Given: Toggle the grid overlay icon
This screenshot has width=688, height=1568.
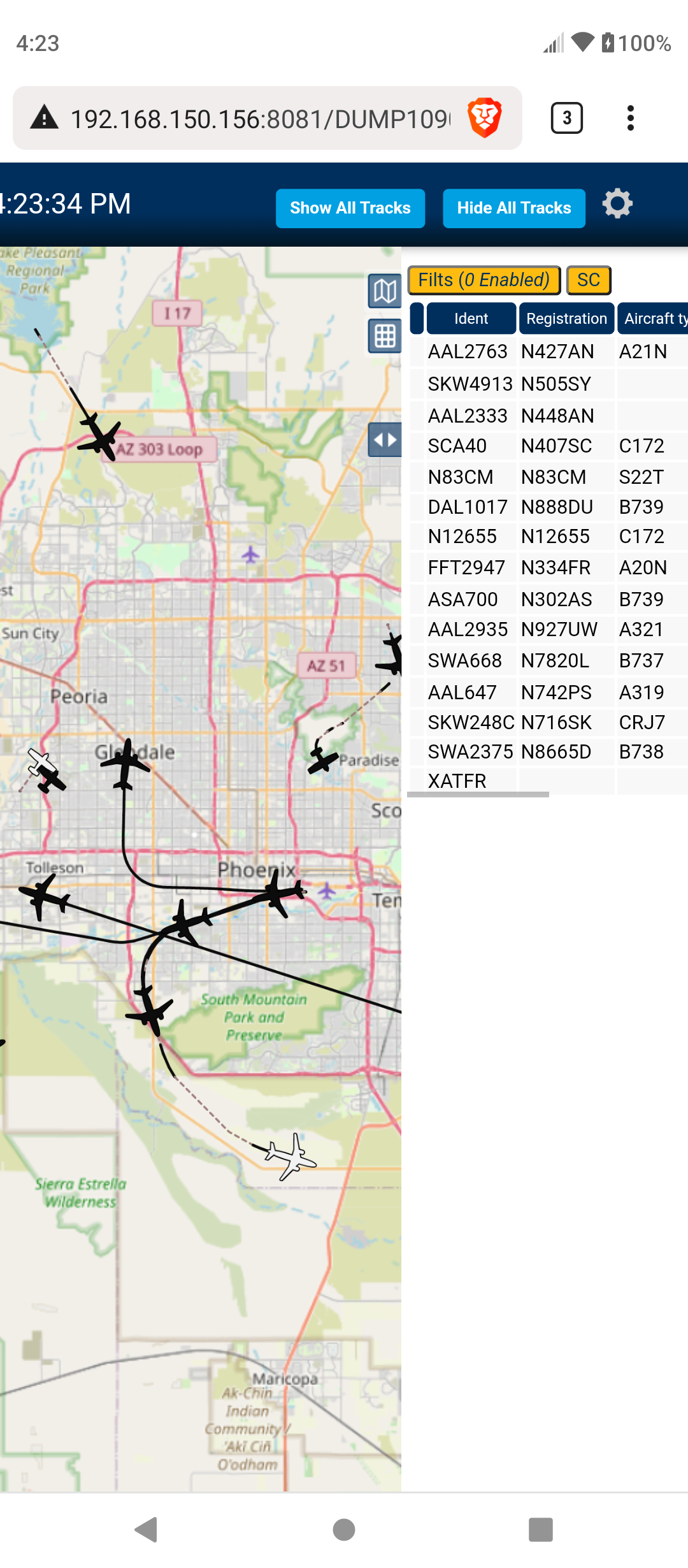Looking at the screenshot, I should [x=385, y=336].
